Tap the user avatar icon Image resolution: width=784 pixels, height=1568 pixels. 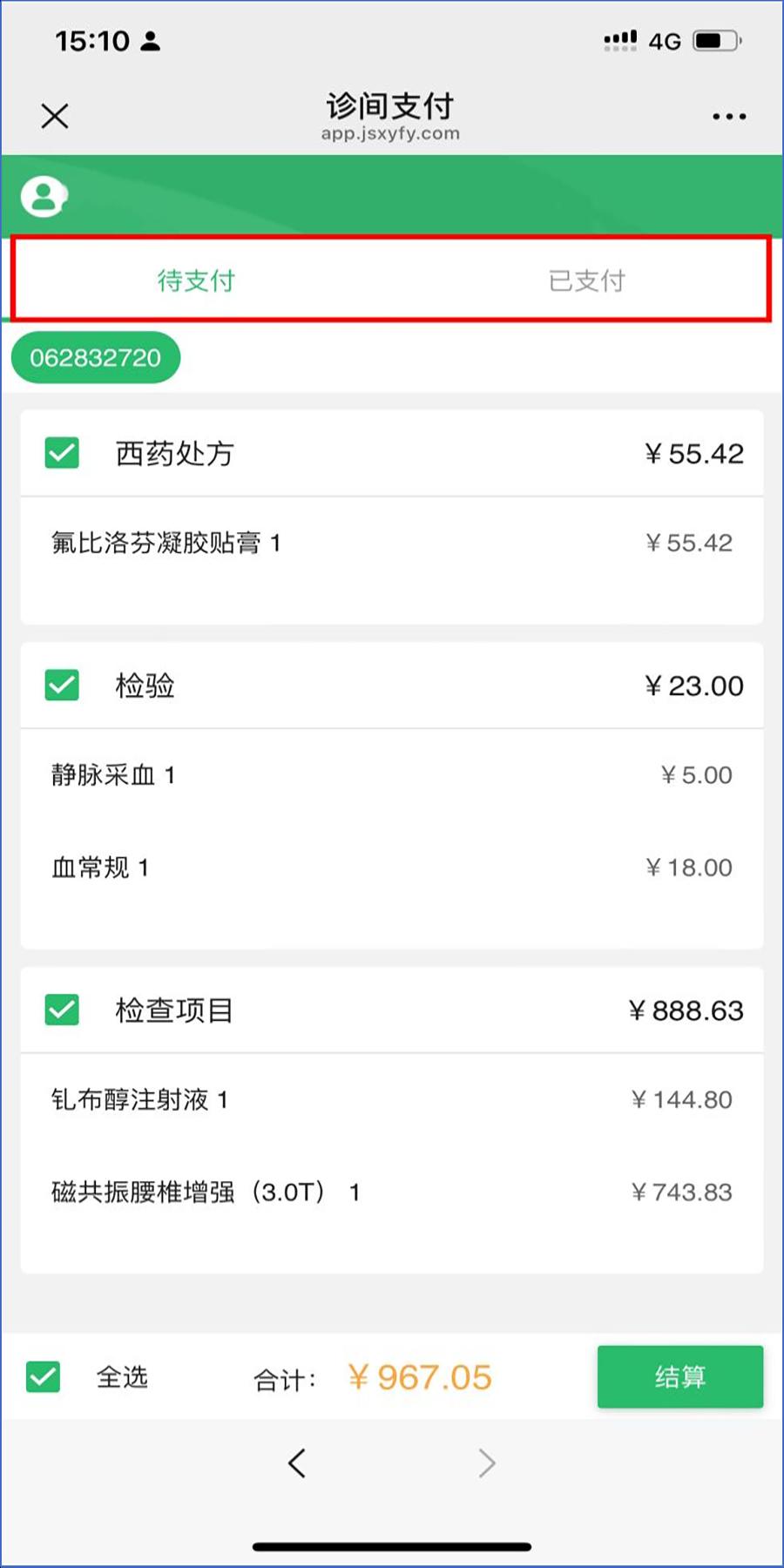click(44, 197)
